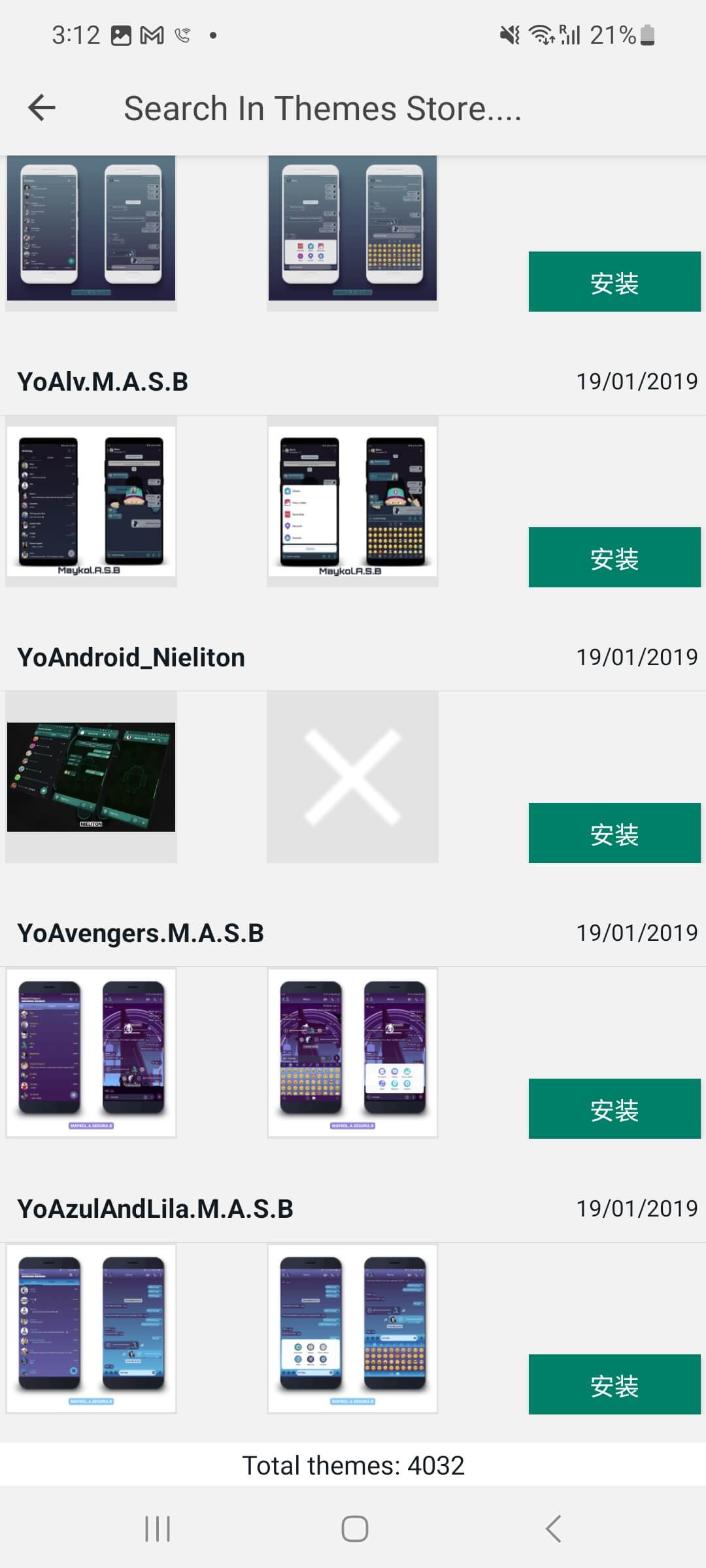Go to the phone's home screen
The height and width of the screenshot is (1568, 706).
[354, 1529]
